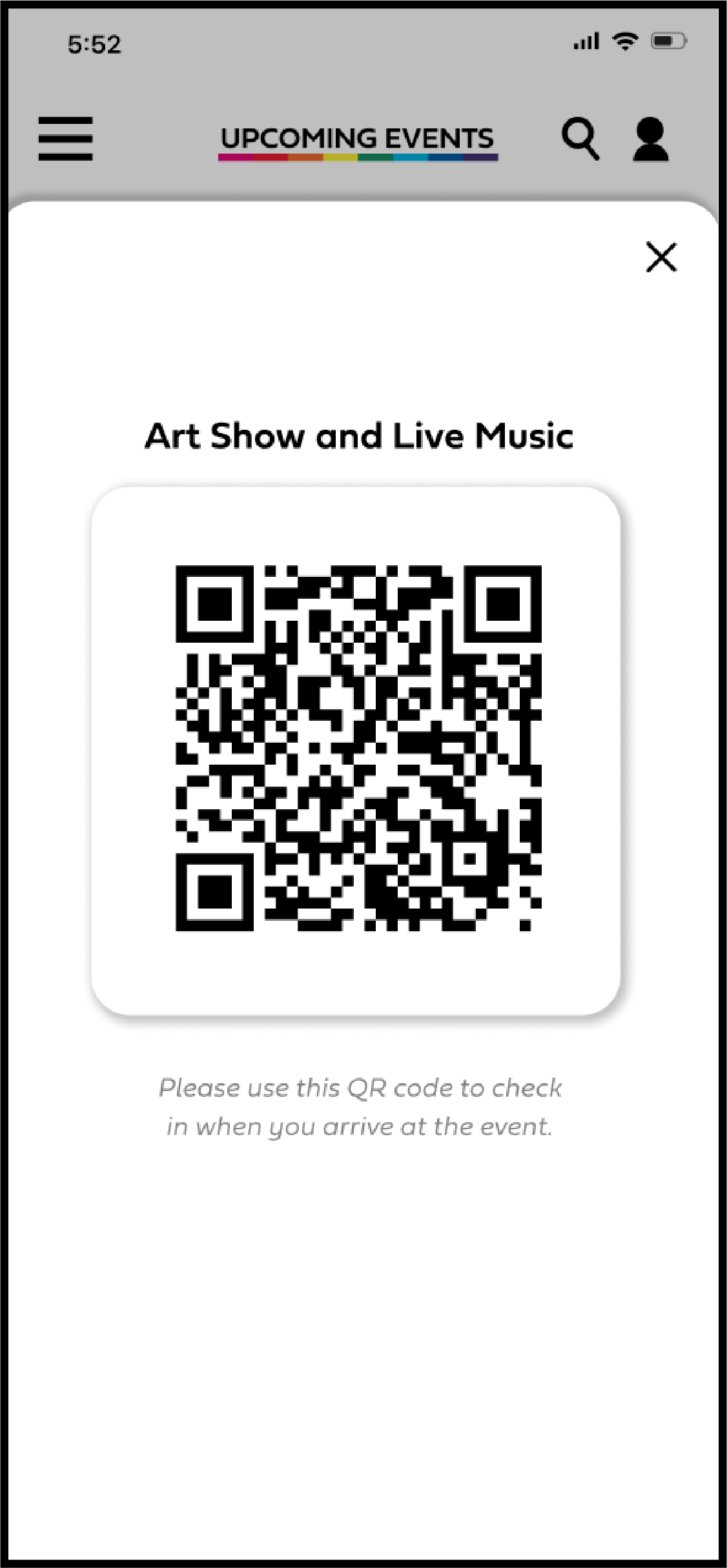Close the QR code check-in sheet
Screen dimensions: 727x1568
pos(661,257)
